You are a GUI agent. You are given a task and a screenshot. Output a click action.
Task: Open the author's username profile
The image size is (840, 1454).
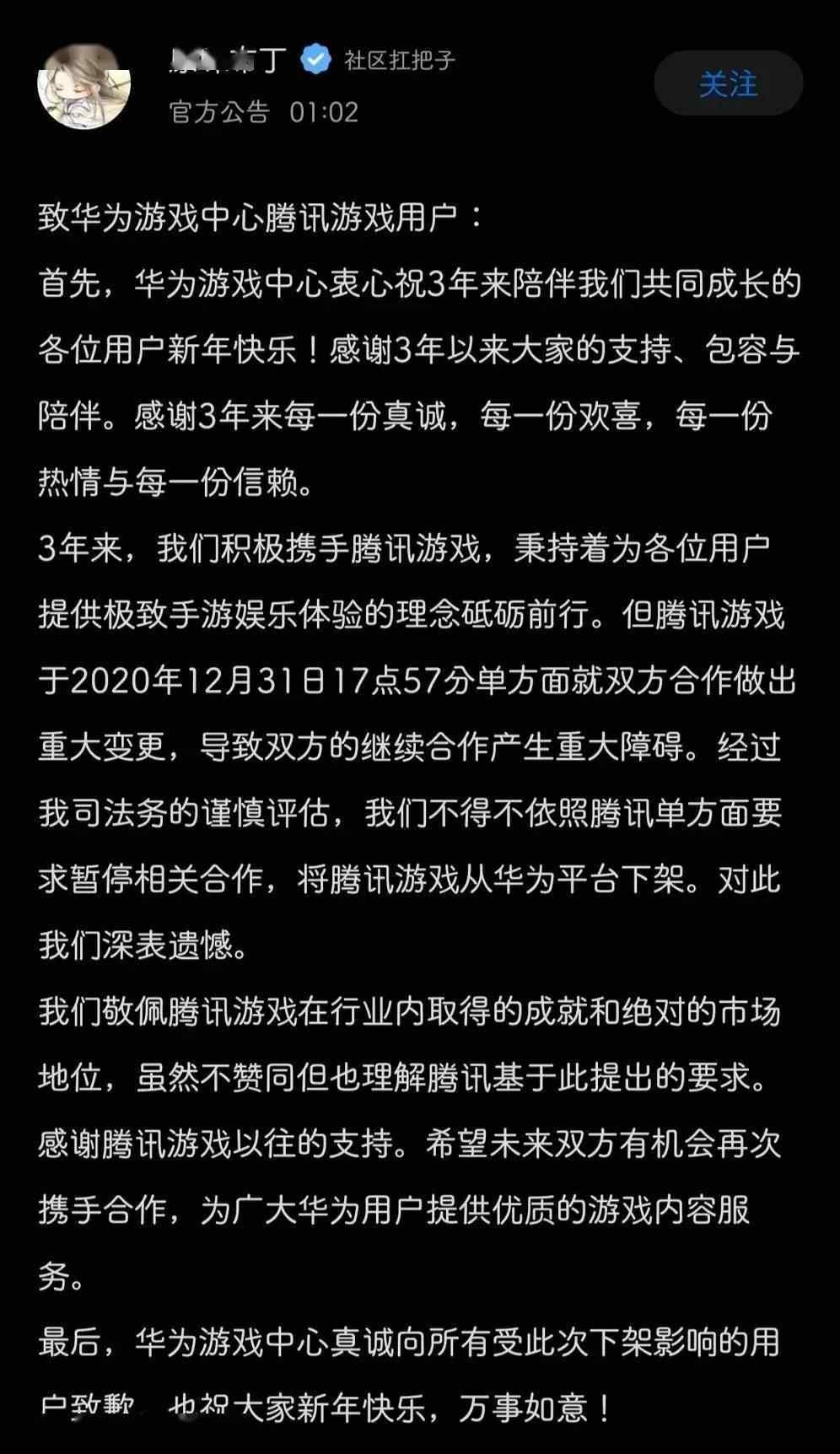coord(229,61)
